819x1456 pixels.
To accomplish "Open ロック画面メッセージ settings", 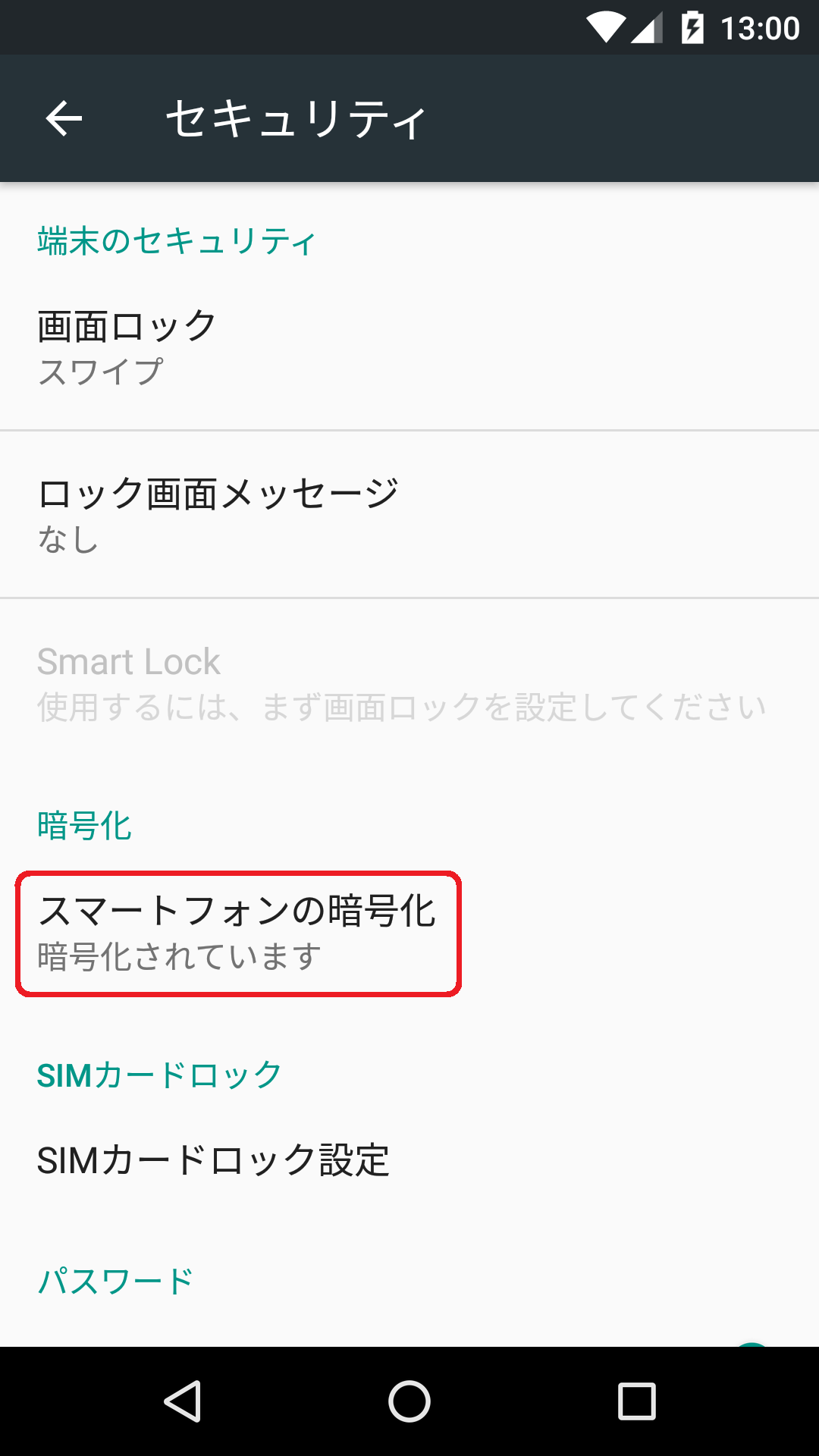I will (409, 514).
